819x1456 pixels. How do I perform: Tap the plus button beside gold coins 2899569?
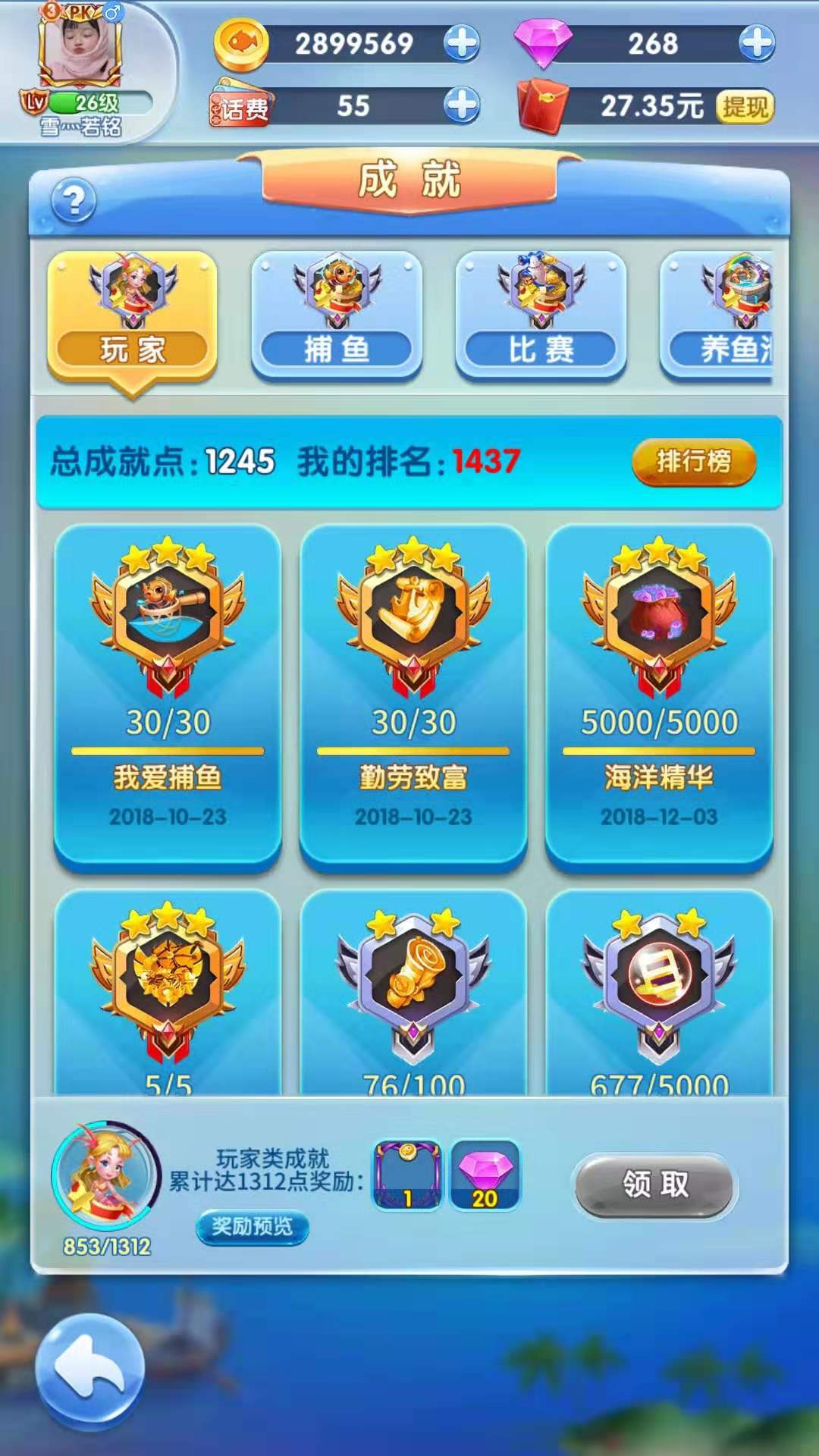pos(462,43)
